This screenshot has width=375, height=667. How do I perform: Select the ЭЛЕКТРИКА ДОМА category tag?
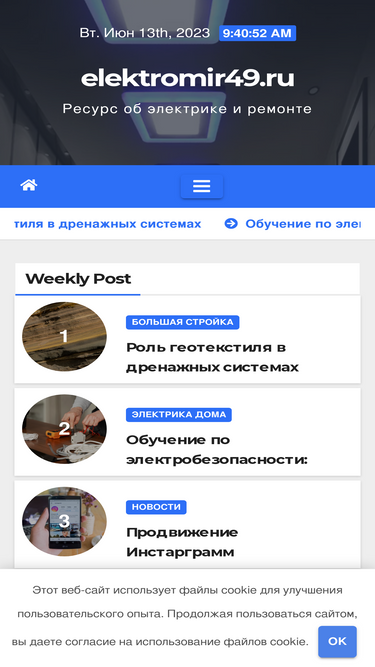[x=179, y=414]
